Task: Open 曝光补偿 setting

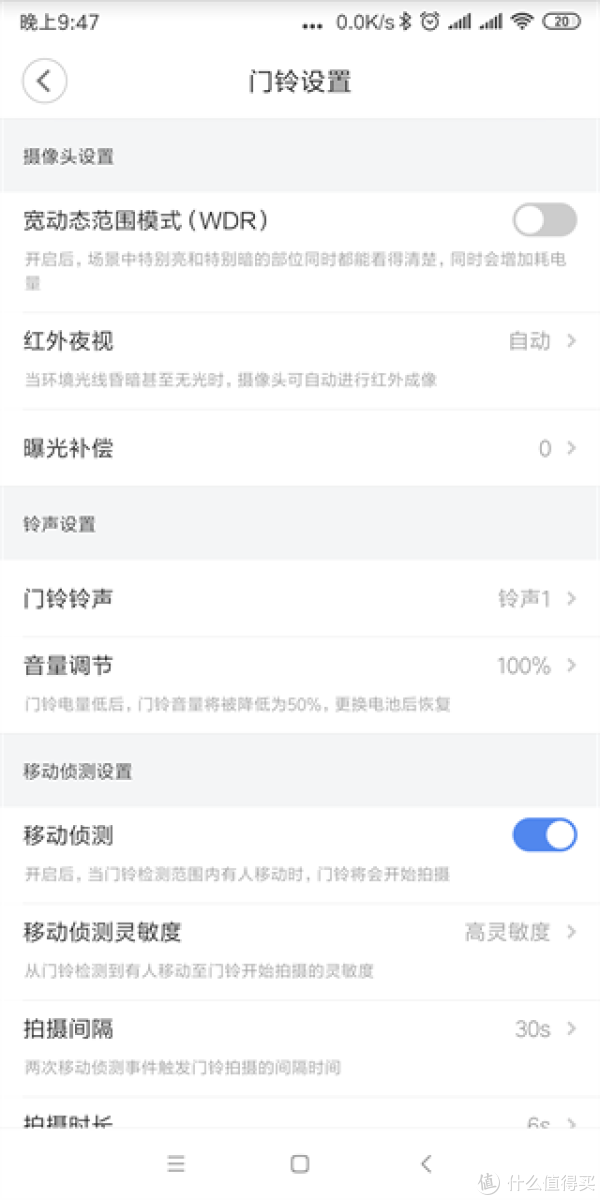Action: (x=300, y=449)
